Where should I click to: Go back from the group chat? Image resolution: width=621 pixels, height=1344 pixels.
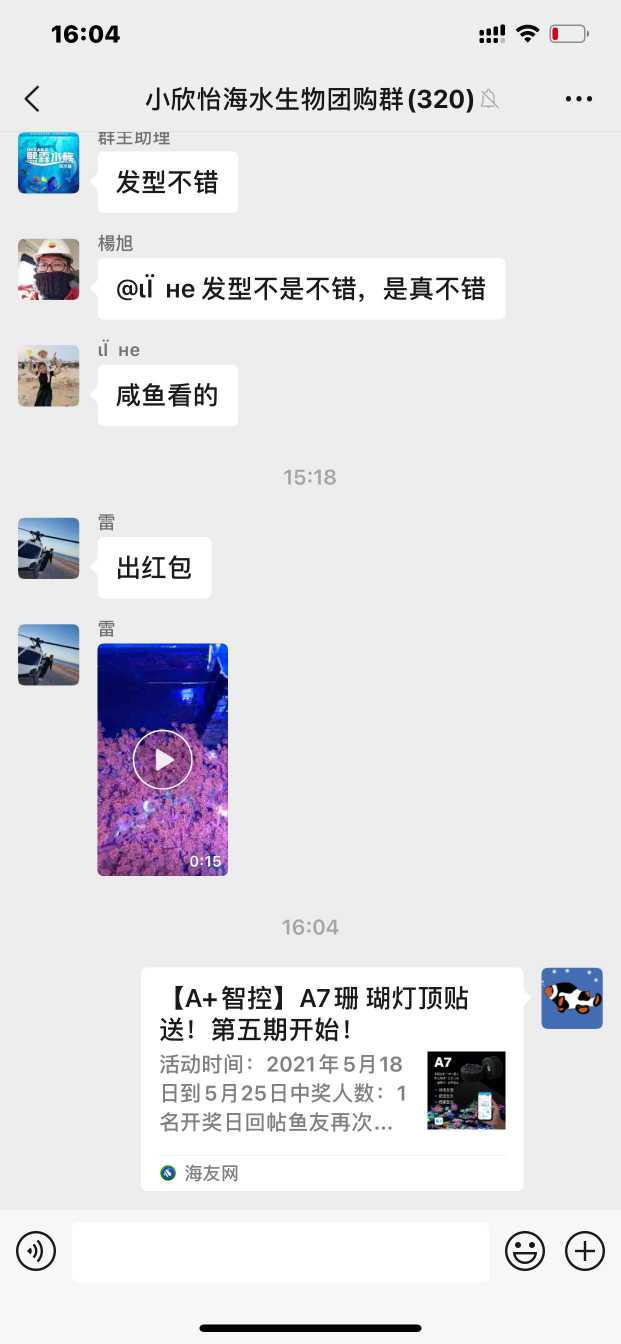point(32,98)
